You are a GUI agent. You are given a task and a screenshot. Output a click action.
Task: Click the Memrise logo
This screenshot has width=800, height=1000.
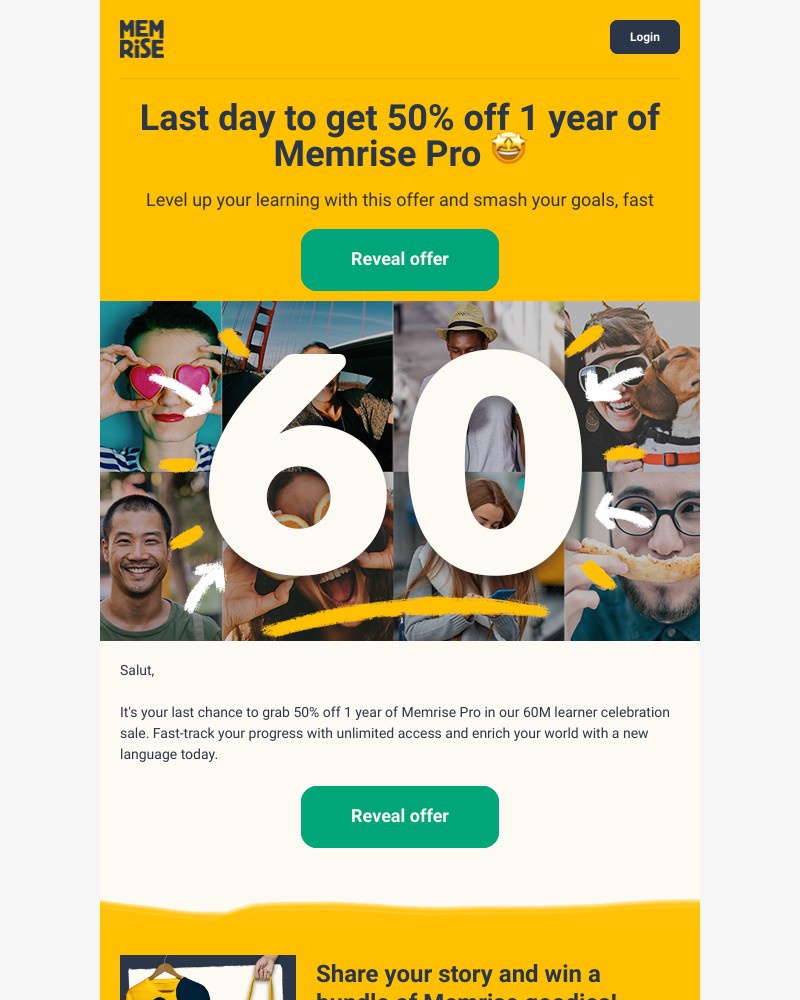click(x=142, y=37)
